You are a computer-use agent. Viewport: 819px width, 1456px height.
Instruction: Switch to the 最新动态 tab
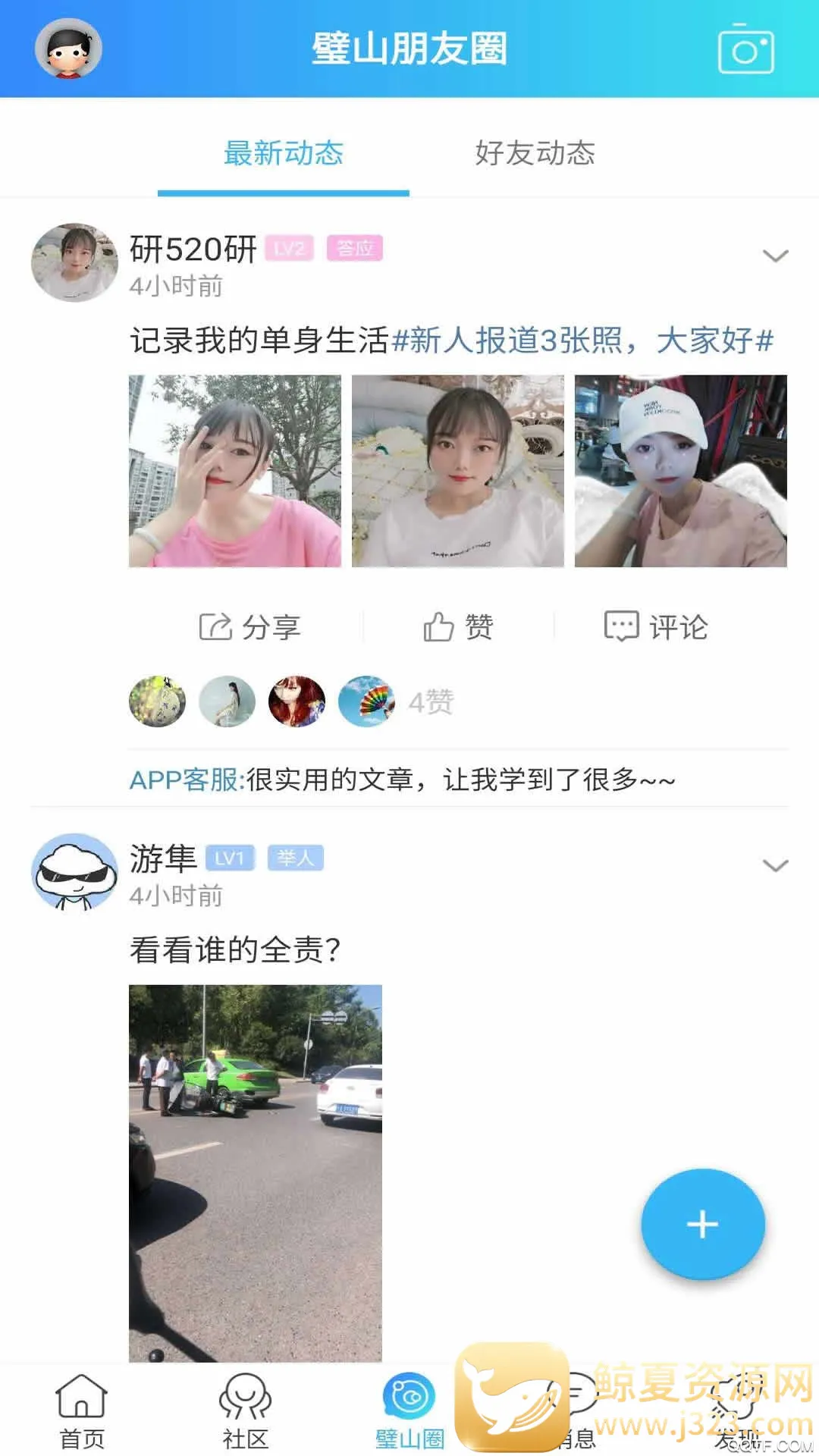[283, 154]
